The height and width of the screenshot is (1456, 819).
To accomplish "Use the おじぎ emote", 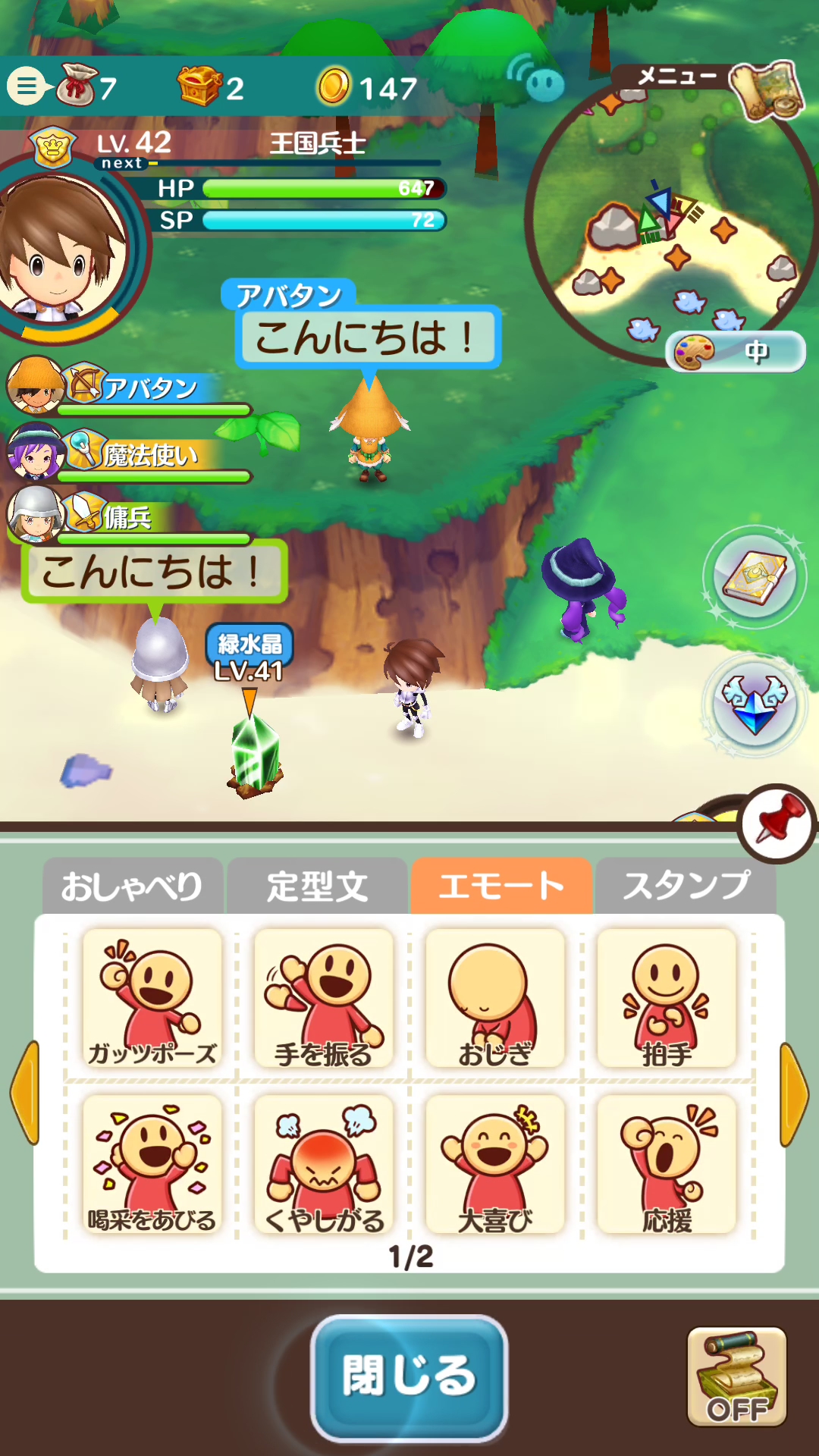I will click(495, 999).
